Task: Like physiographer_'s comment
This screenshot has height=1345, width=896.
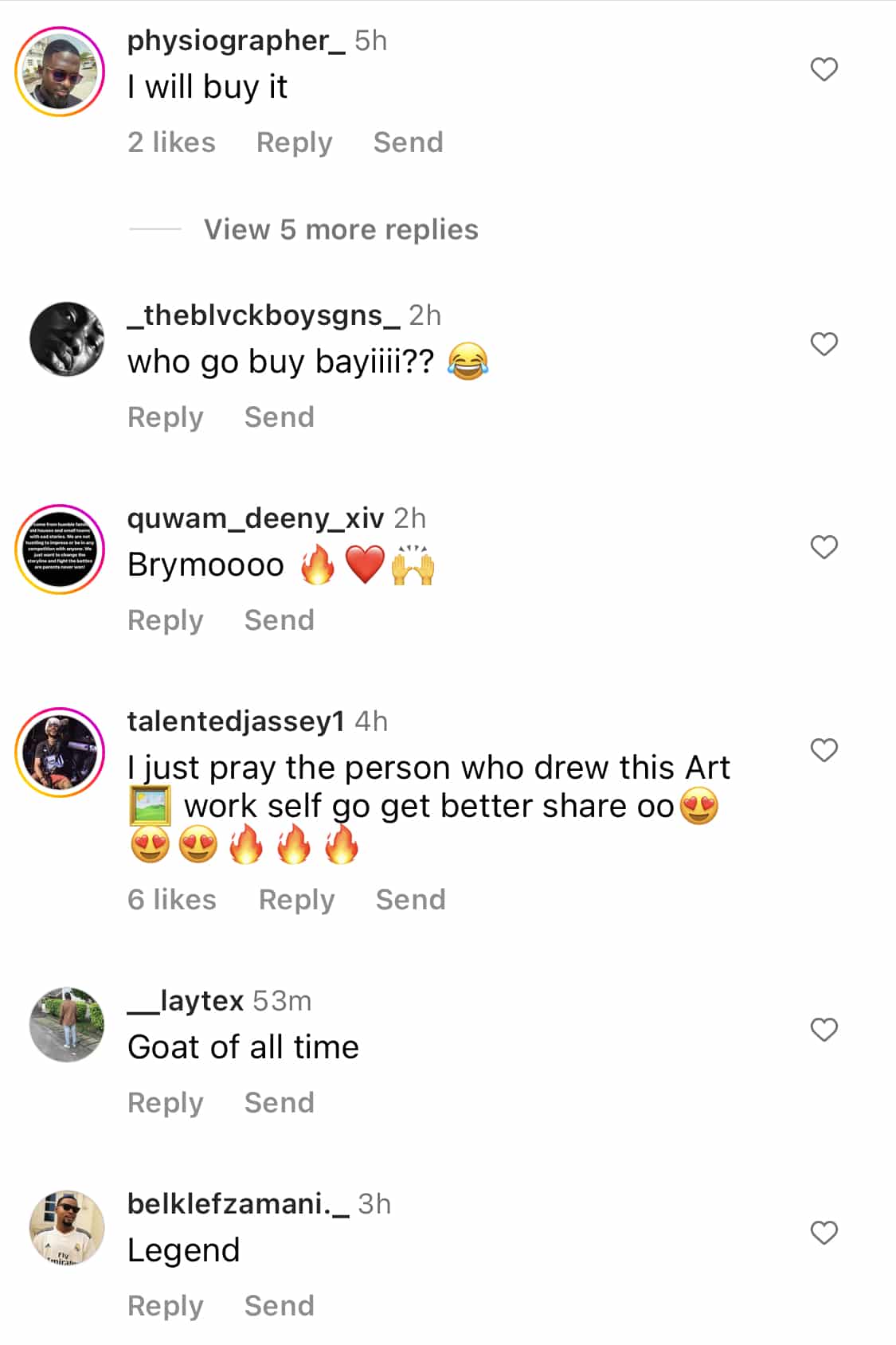Action: tap(824, 70)
